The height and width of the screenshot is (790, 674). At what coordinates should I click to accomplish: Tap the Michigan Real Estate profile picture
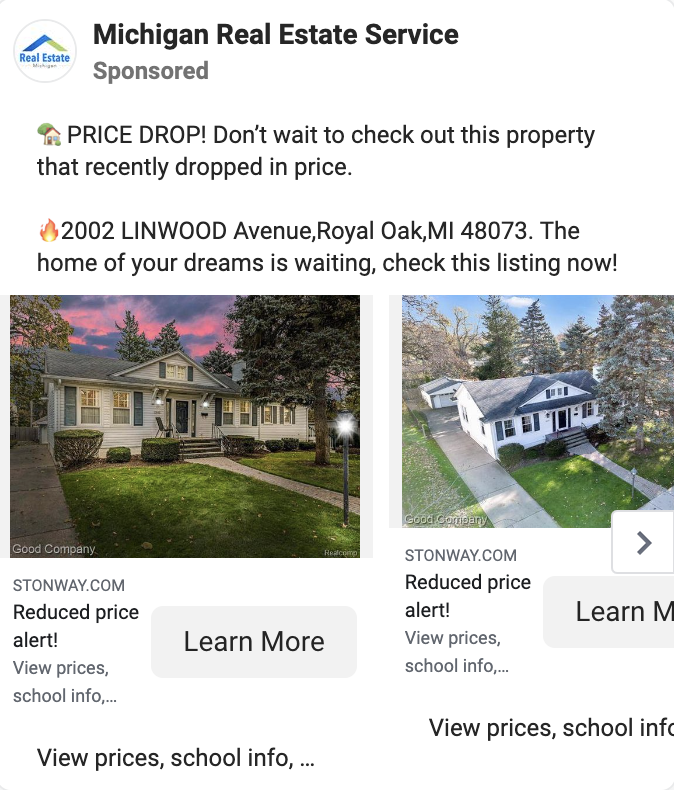point(45,51)
